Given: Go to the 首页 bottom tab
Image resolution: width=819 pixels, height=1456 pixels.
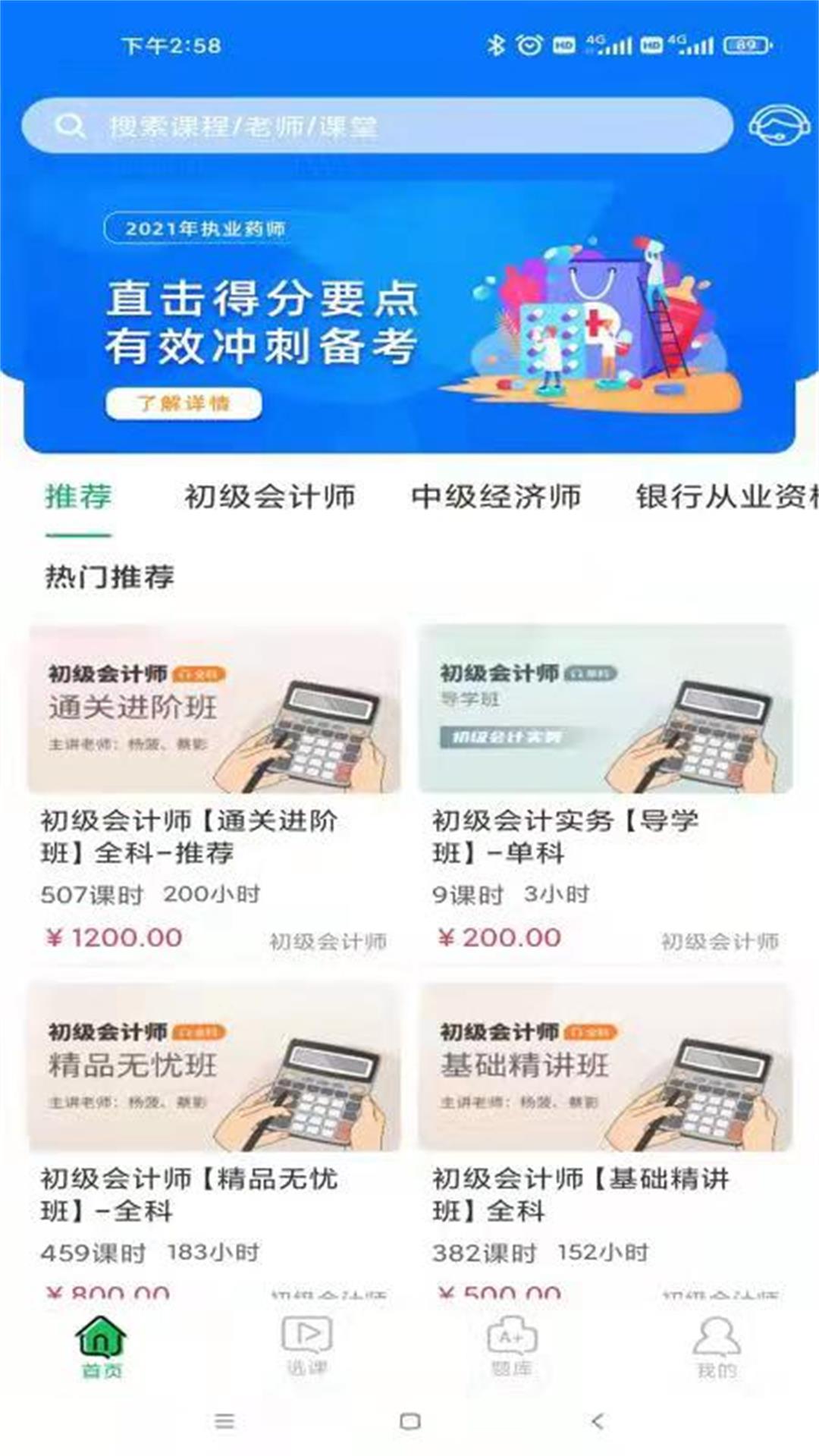Looking at the screenshot, I should click(x=102, y=1348).
